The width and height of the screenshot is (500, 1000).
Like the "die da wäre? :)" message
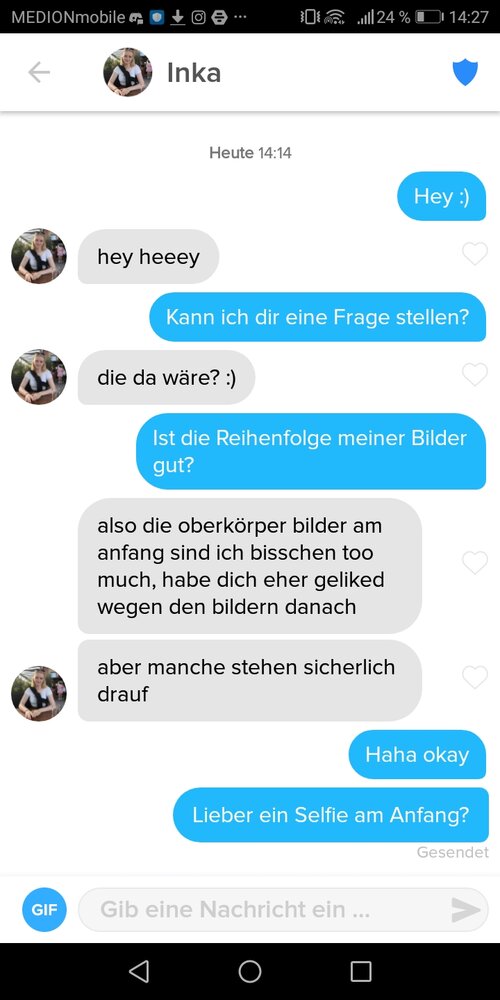[x=474, y=374]
